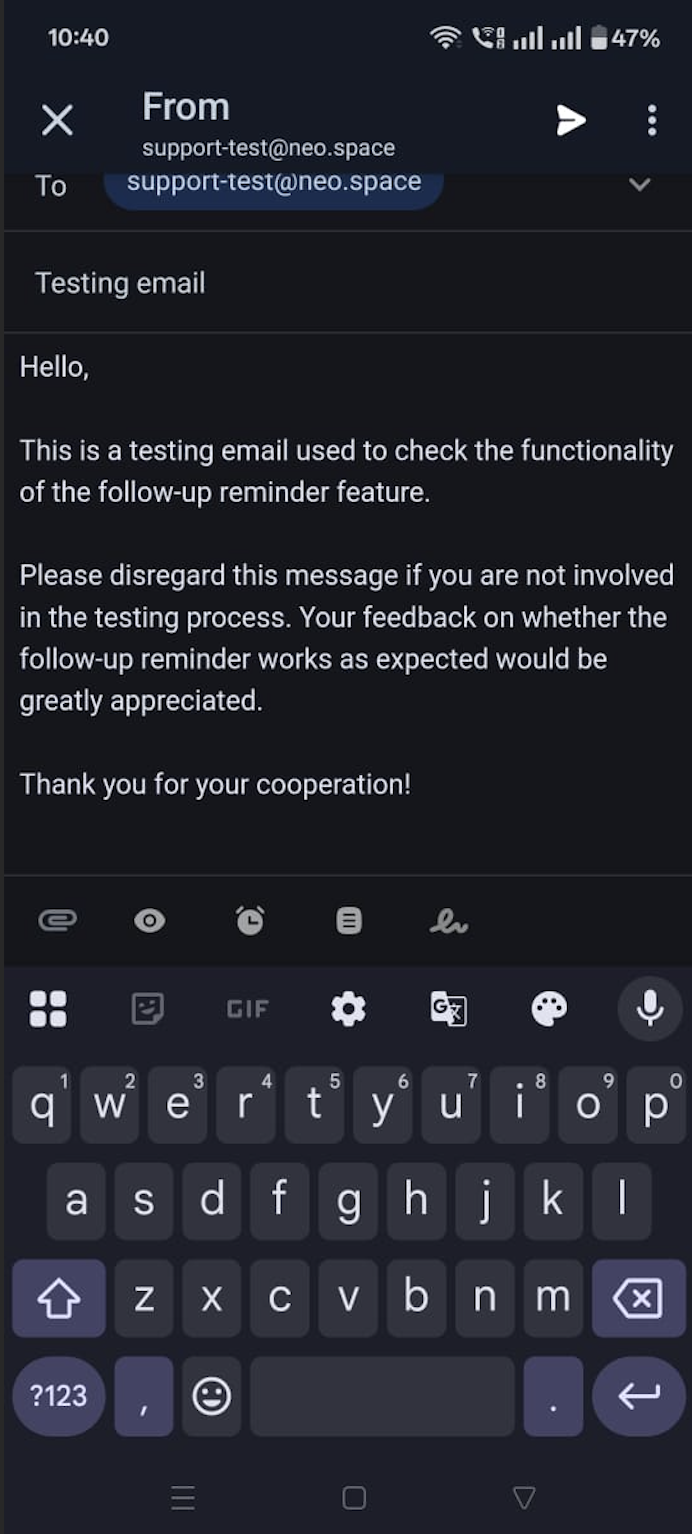Insert signature using the signature icon
The image size is (692, 1534).
(449, 921)
